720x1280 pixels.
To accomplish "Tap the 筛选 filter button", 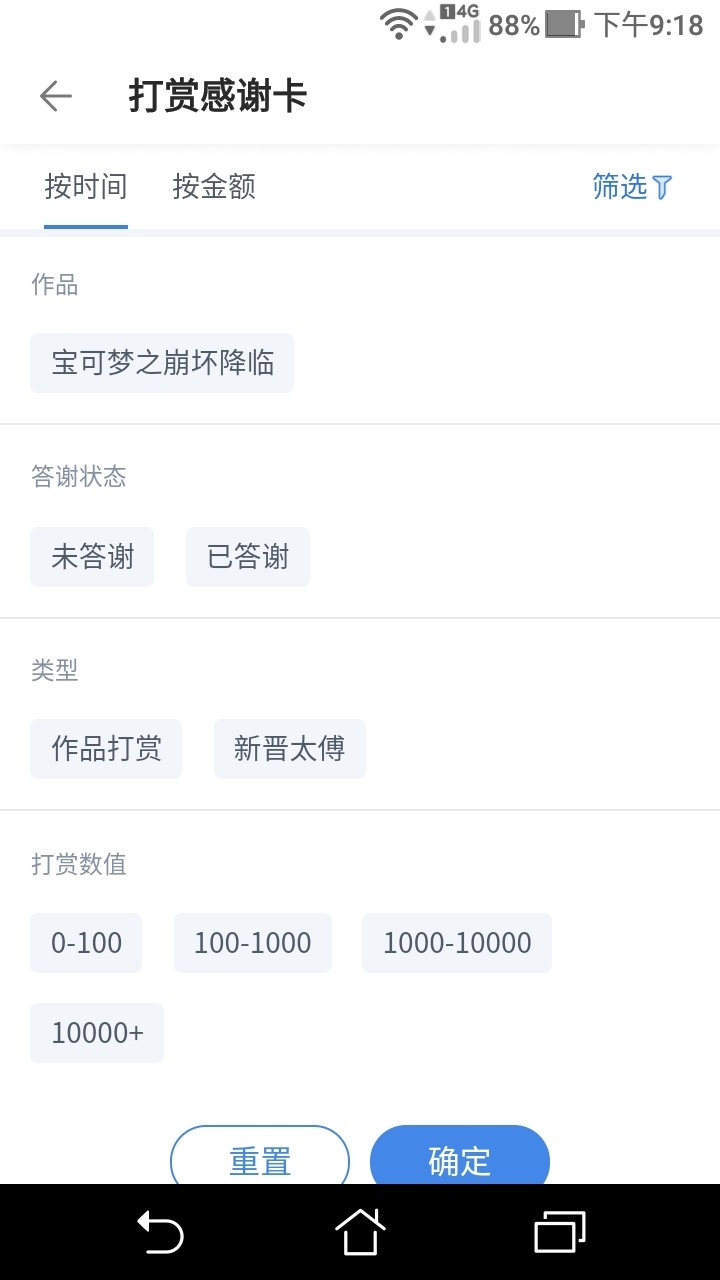I will point(633,186).
